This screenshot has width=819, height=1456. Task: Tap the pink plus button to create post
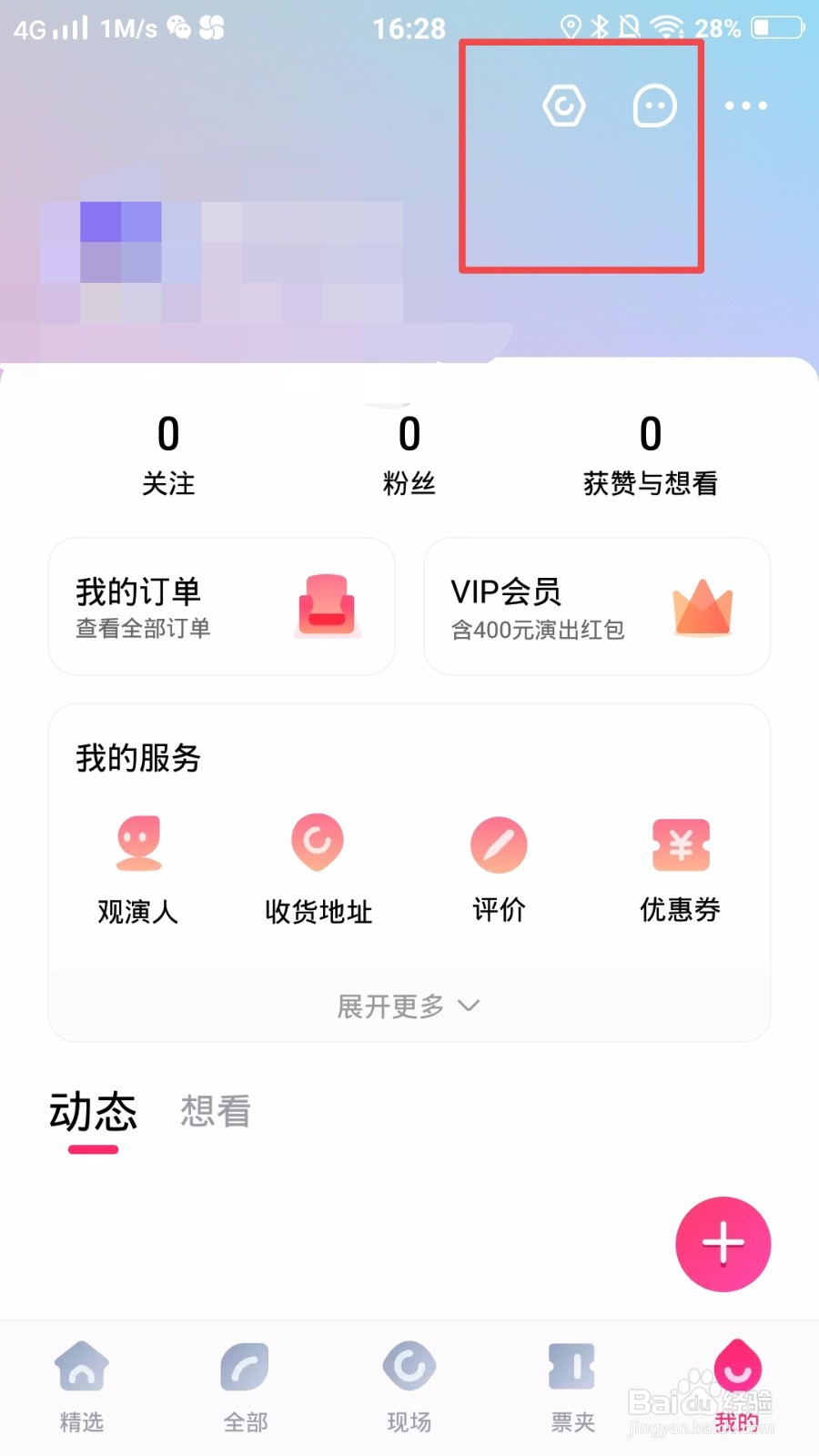coord(723,1244)
